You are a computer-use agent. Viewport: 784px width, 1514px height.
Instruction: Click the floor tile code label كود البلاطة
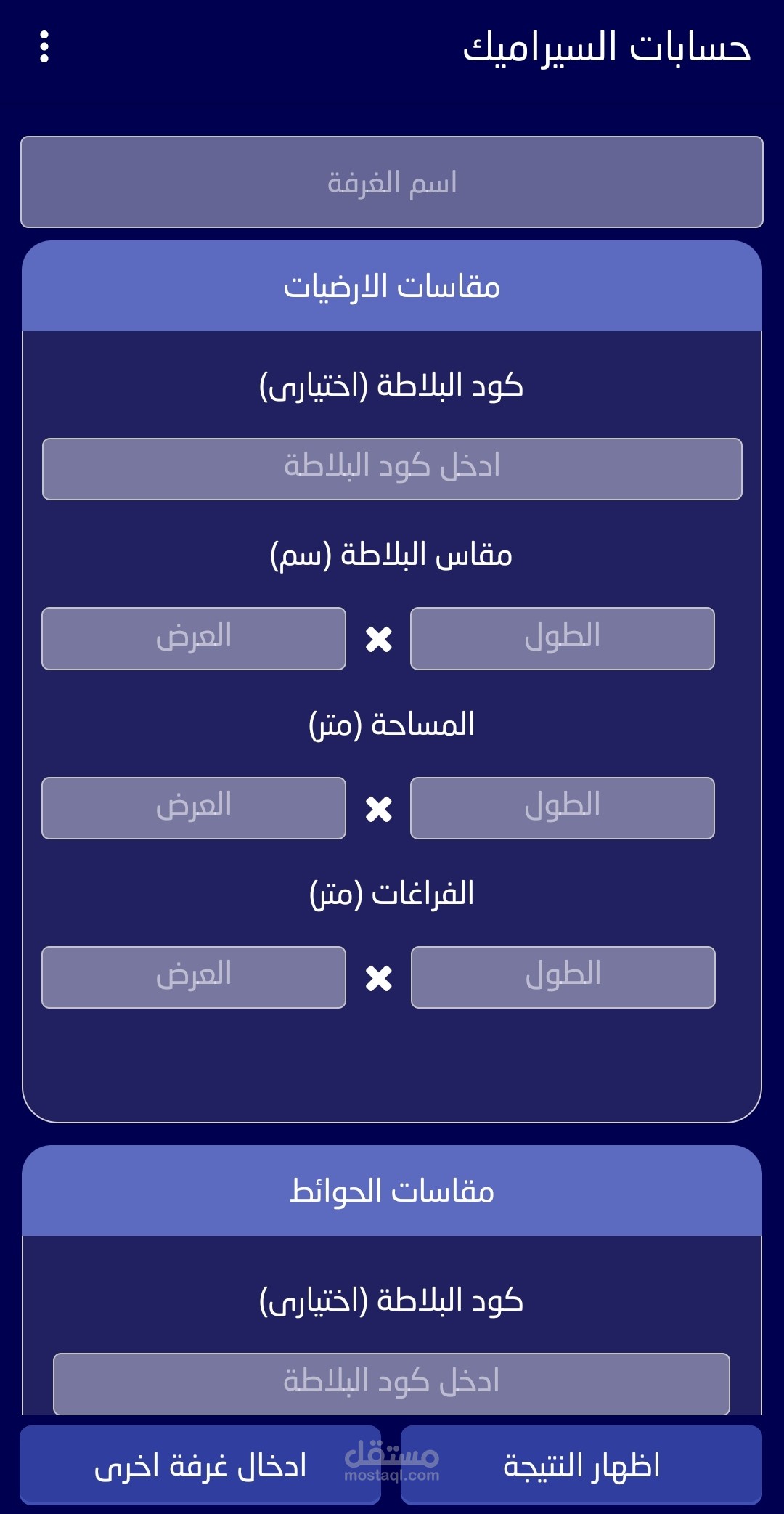tap(392, 385)
